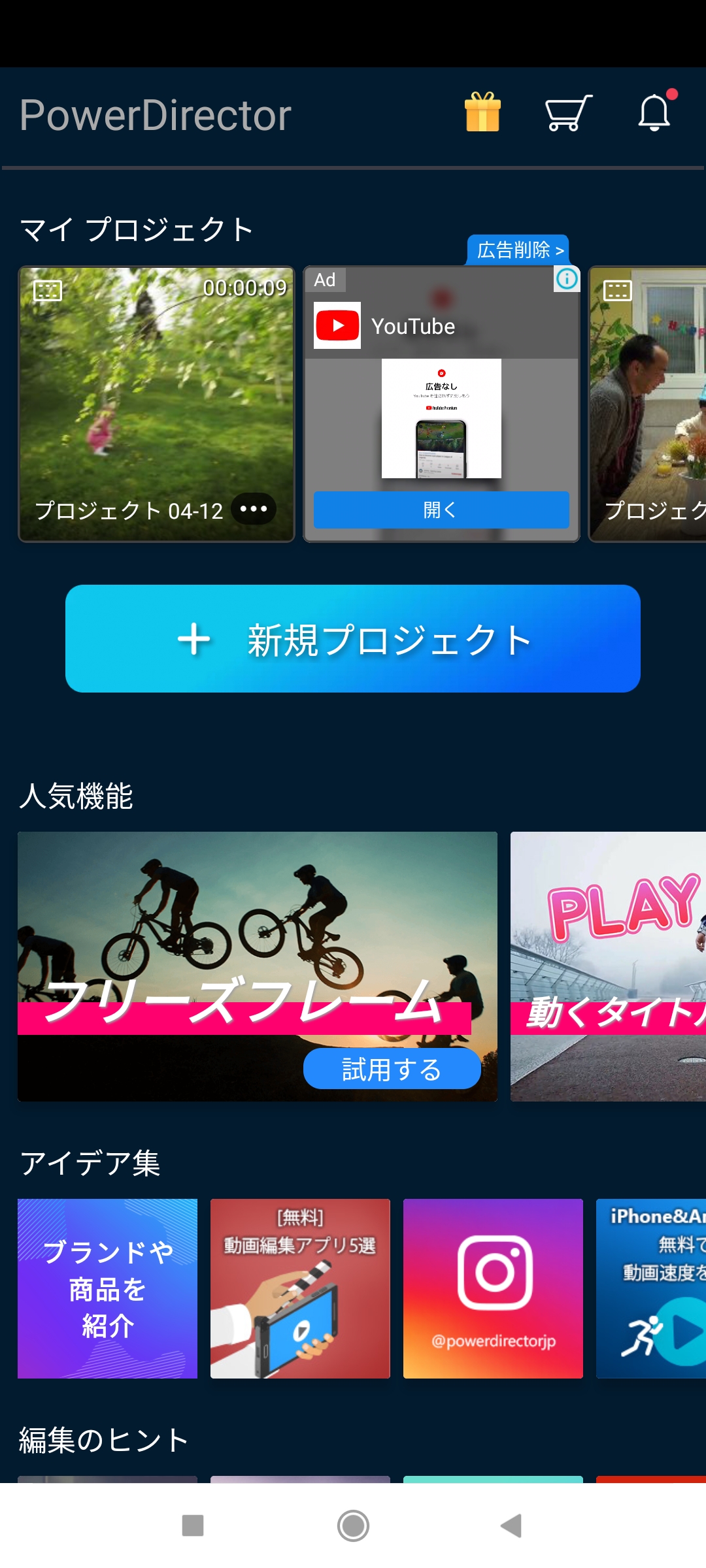Go back with system back button

pos(511,1526)
